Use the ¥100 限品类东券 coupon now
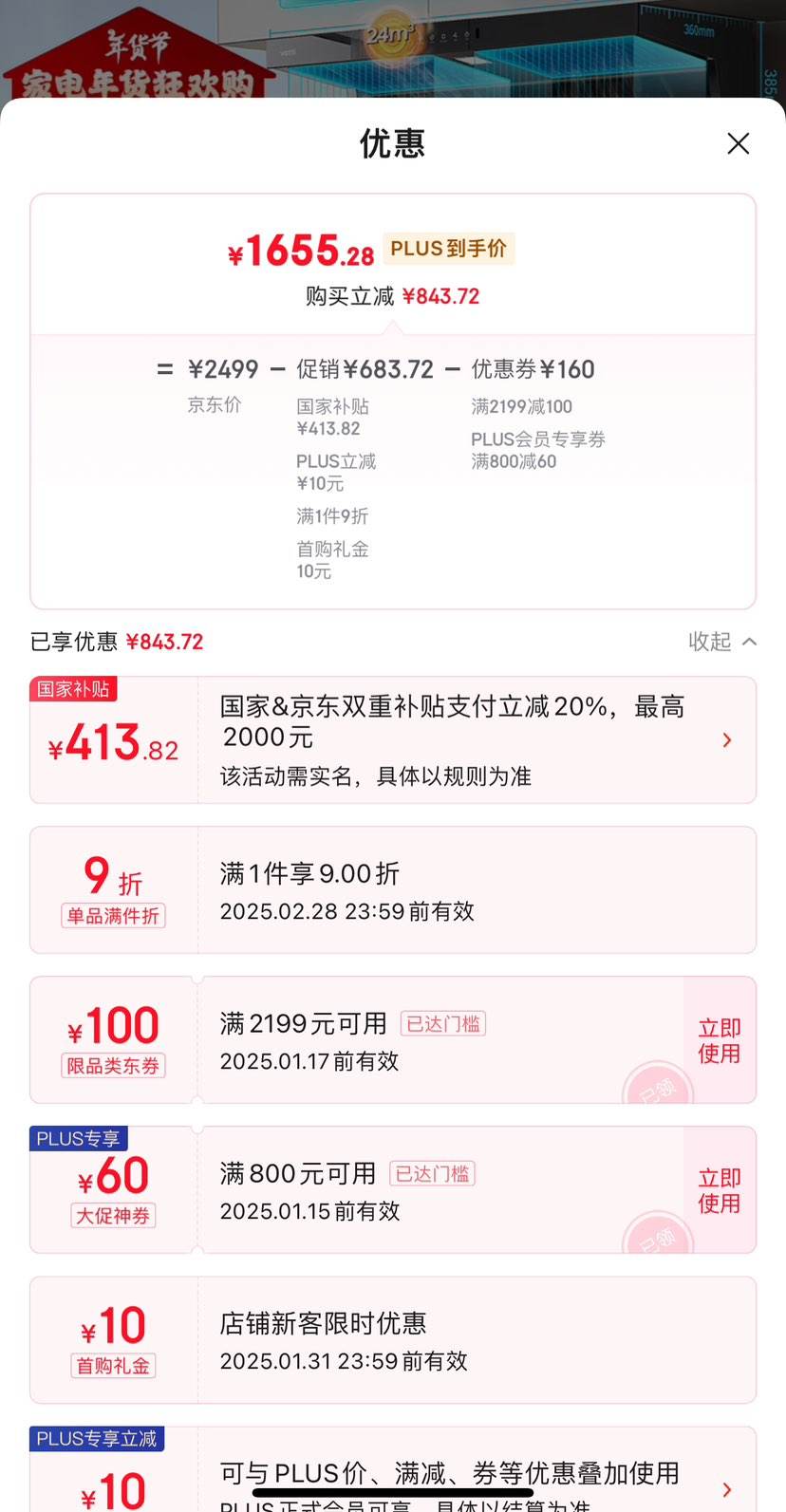Viewport: 786px width, 1512px height. (x=719, y=1040)
